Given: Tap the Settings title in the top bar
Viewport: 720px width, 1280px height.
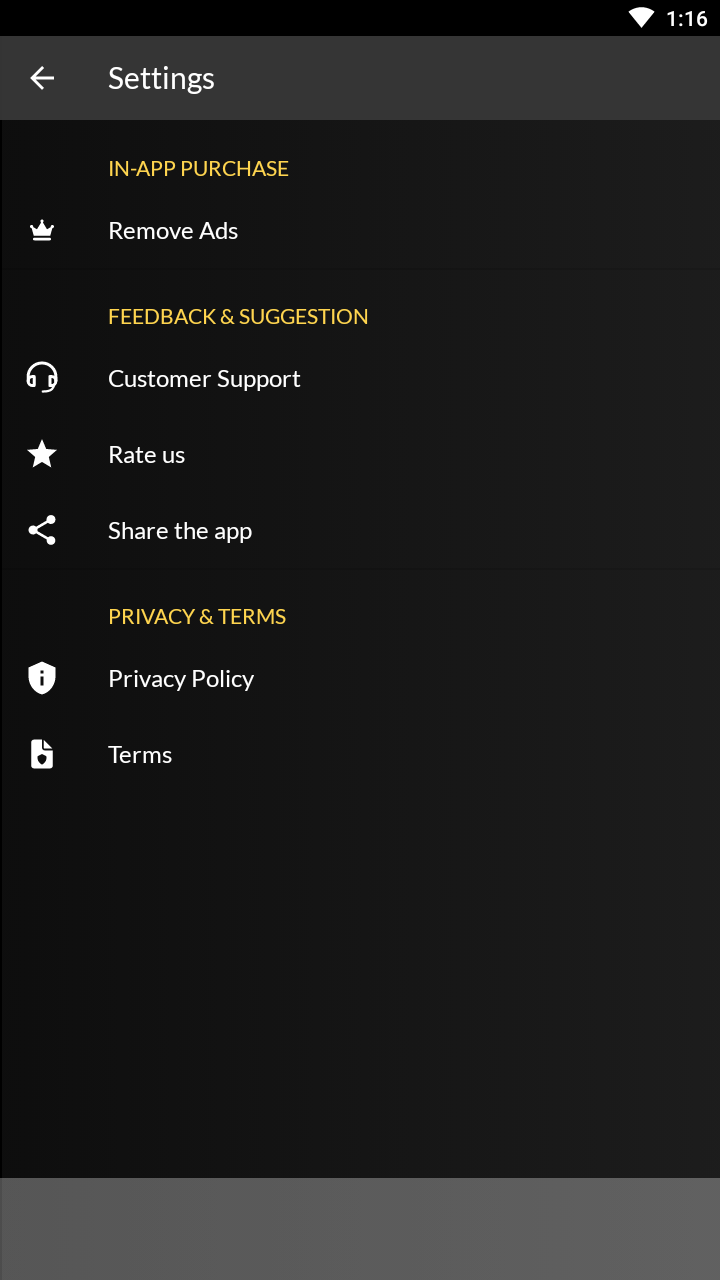Looking at the screenshot, I should [x=161, y=77].
